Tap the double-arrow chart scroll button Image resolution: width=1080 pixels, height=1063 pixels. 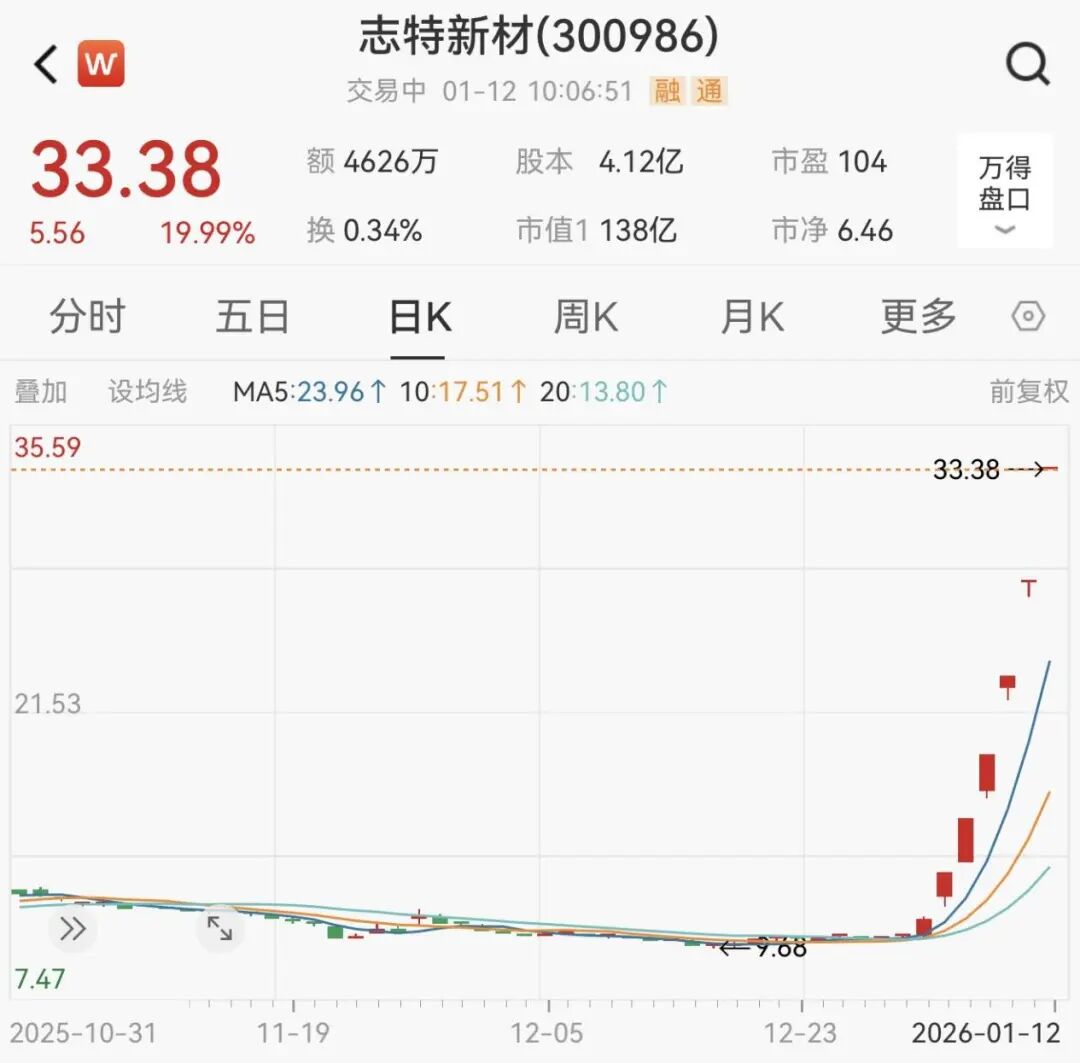73,929
